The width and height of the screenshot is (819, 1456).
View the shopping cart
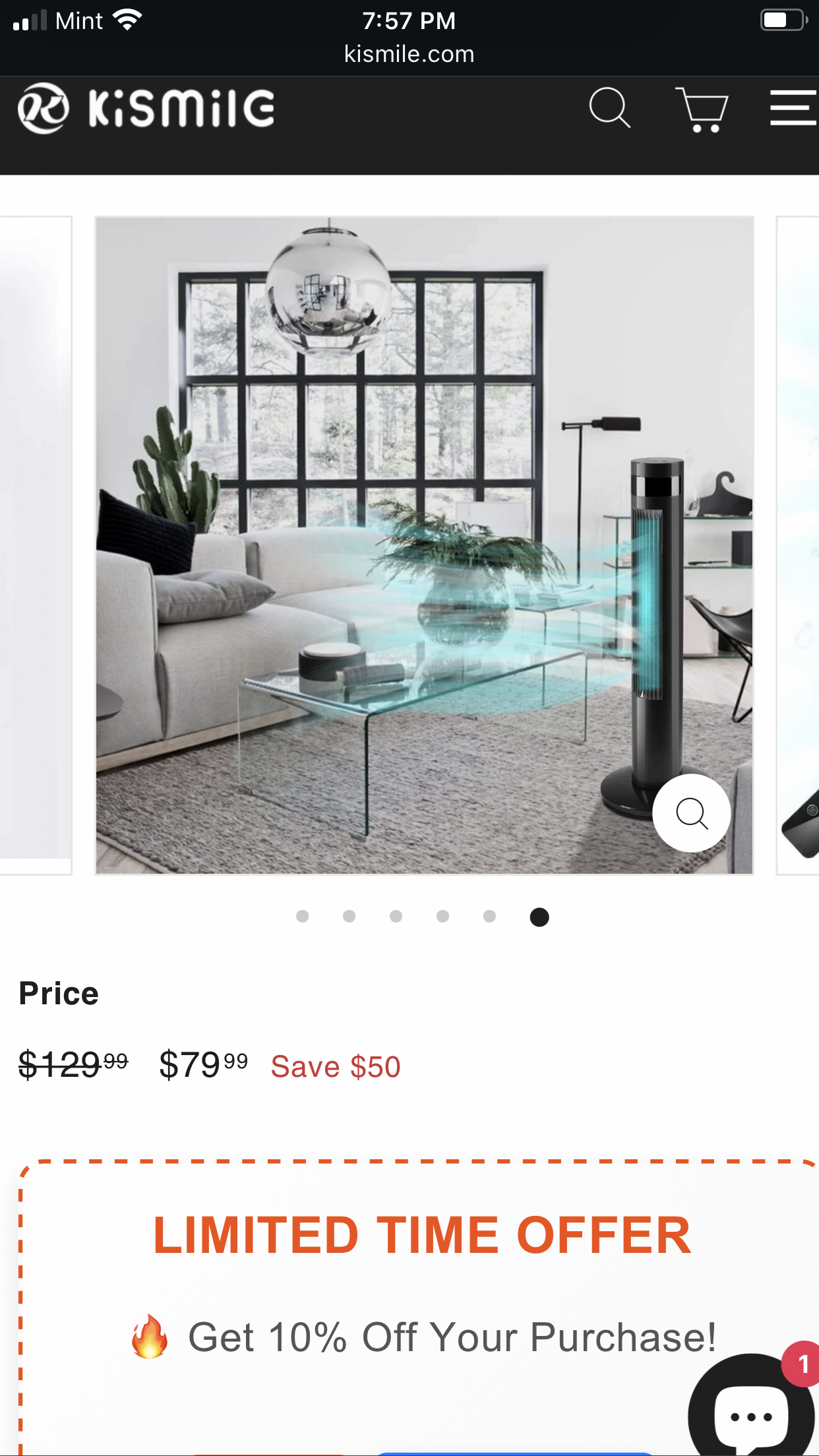[702, 109]
